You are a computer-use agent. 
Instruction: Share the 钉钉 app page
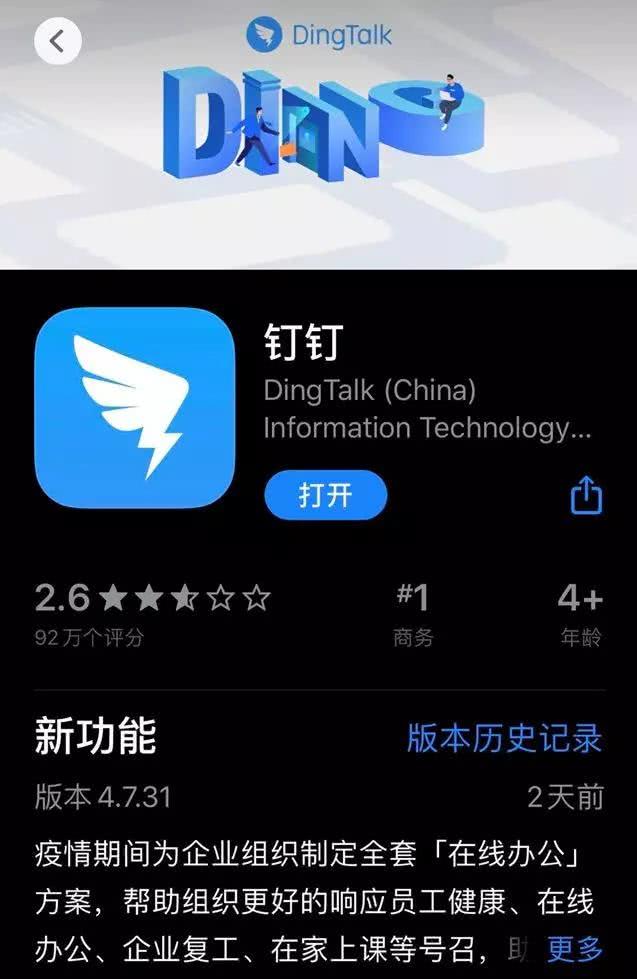click(586, 495)
